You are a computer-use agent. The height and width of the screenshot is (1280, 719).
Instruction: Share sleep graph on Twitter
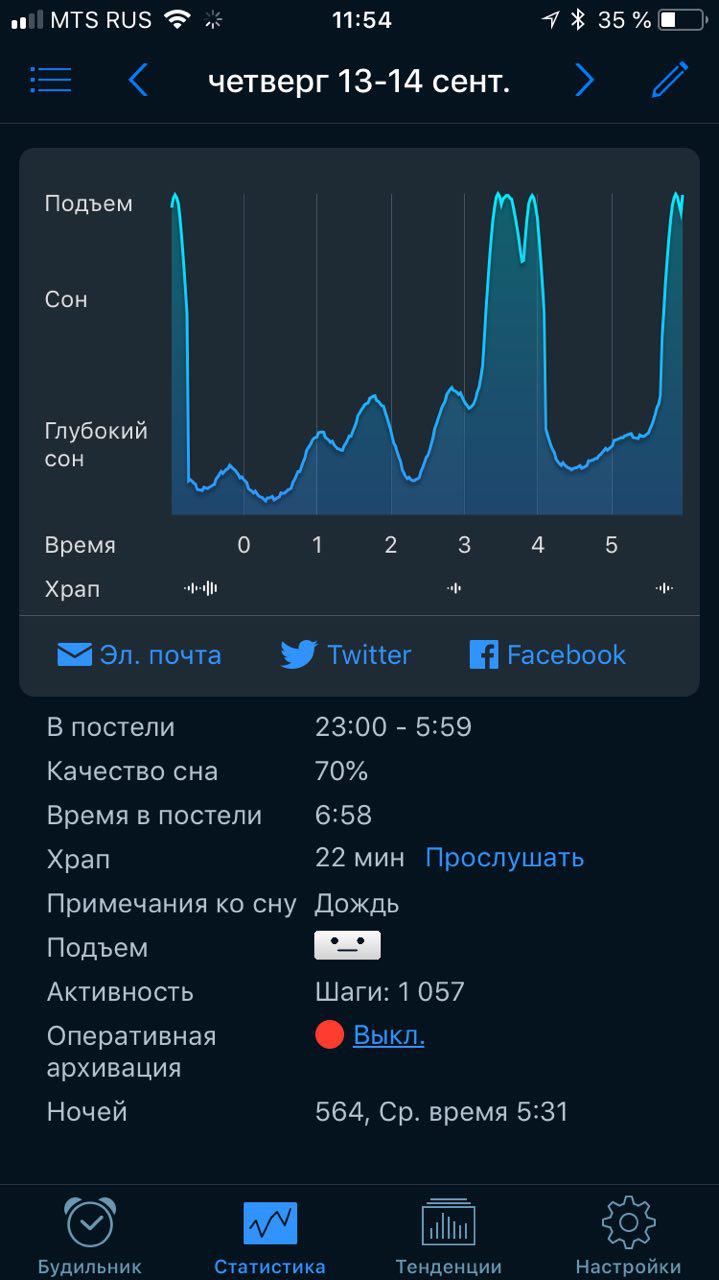point(346,655)
